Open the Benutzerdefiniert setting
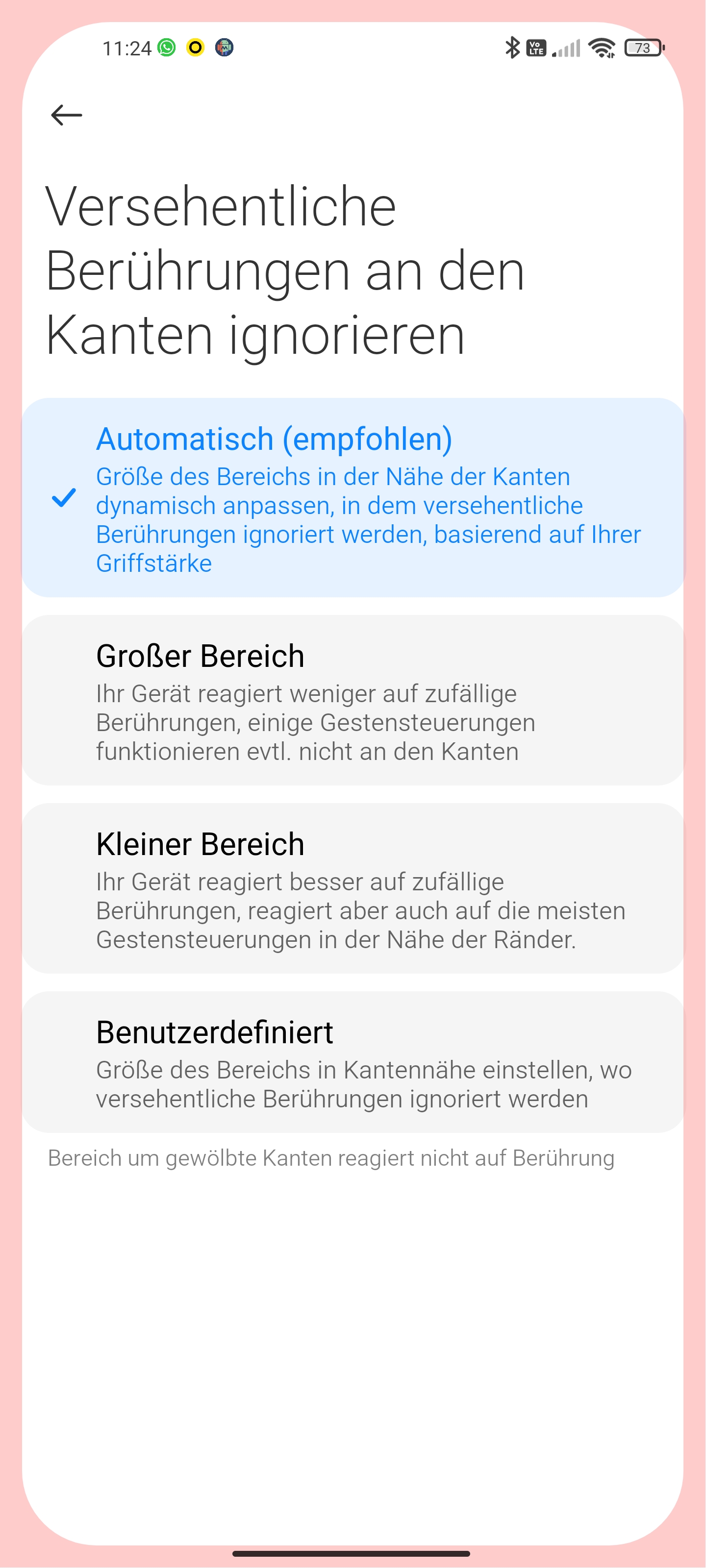The height and width of the screenshot is (1568, 706). pyautogui.click(x=353, y=1061)
